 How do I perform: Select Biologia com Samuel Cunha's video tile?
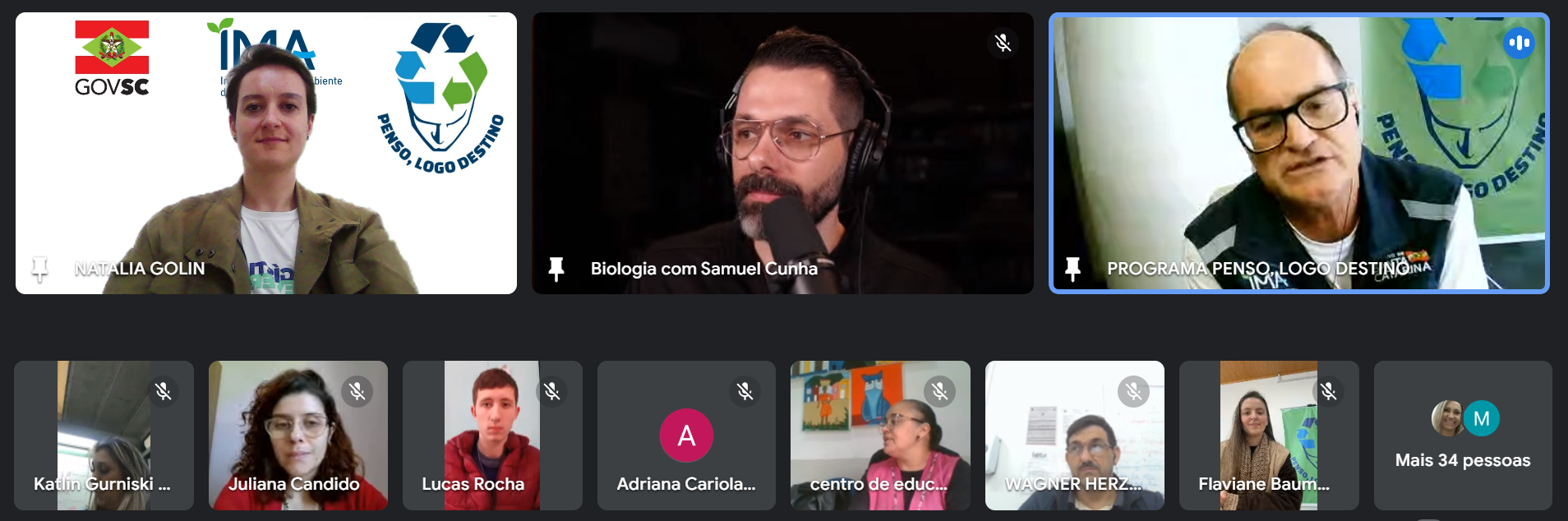coord(782,153)
